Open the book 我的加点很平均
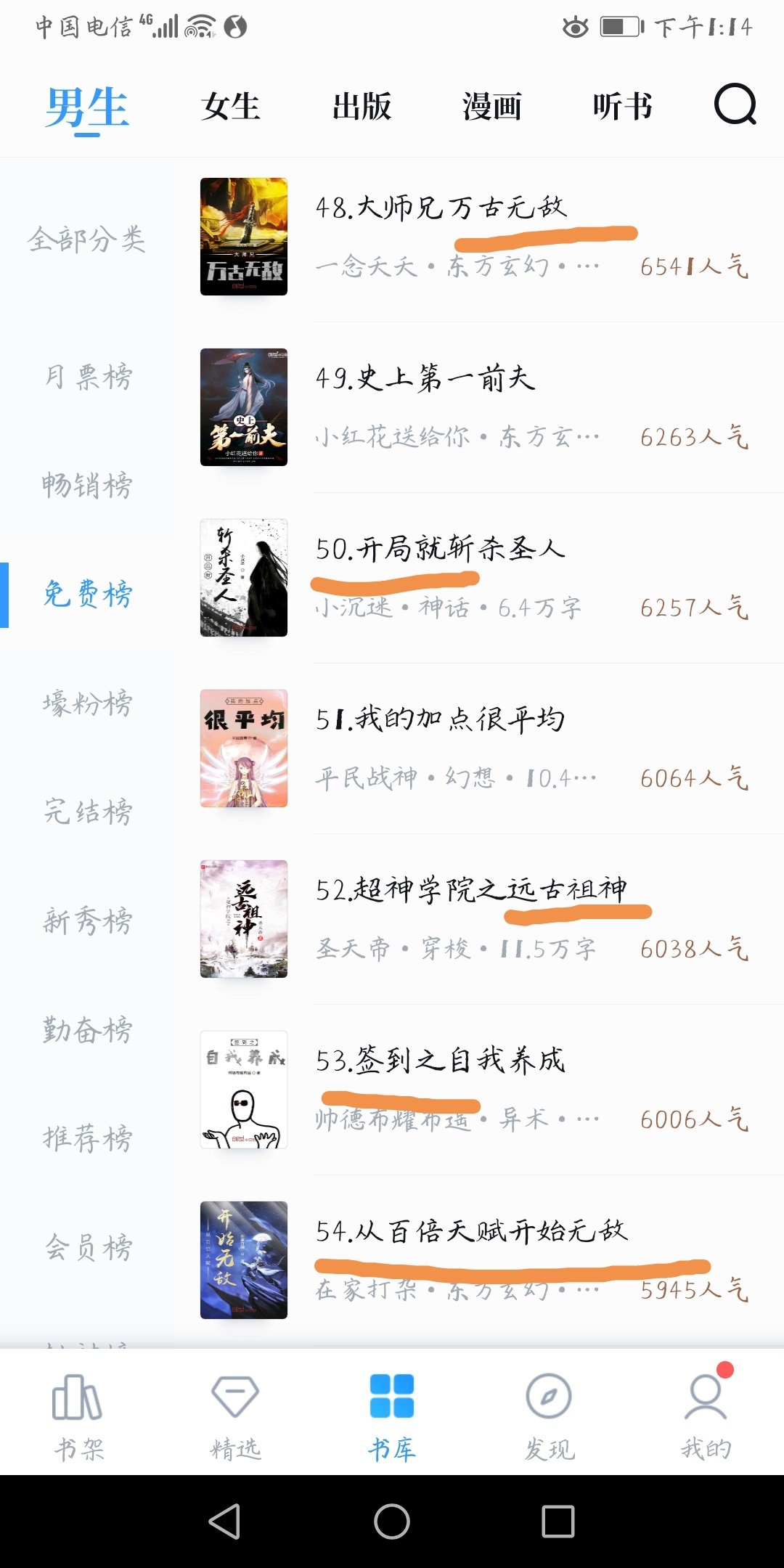Viewport: 784px width, 1568px height. tap(440, 719)
